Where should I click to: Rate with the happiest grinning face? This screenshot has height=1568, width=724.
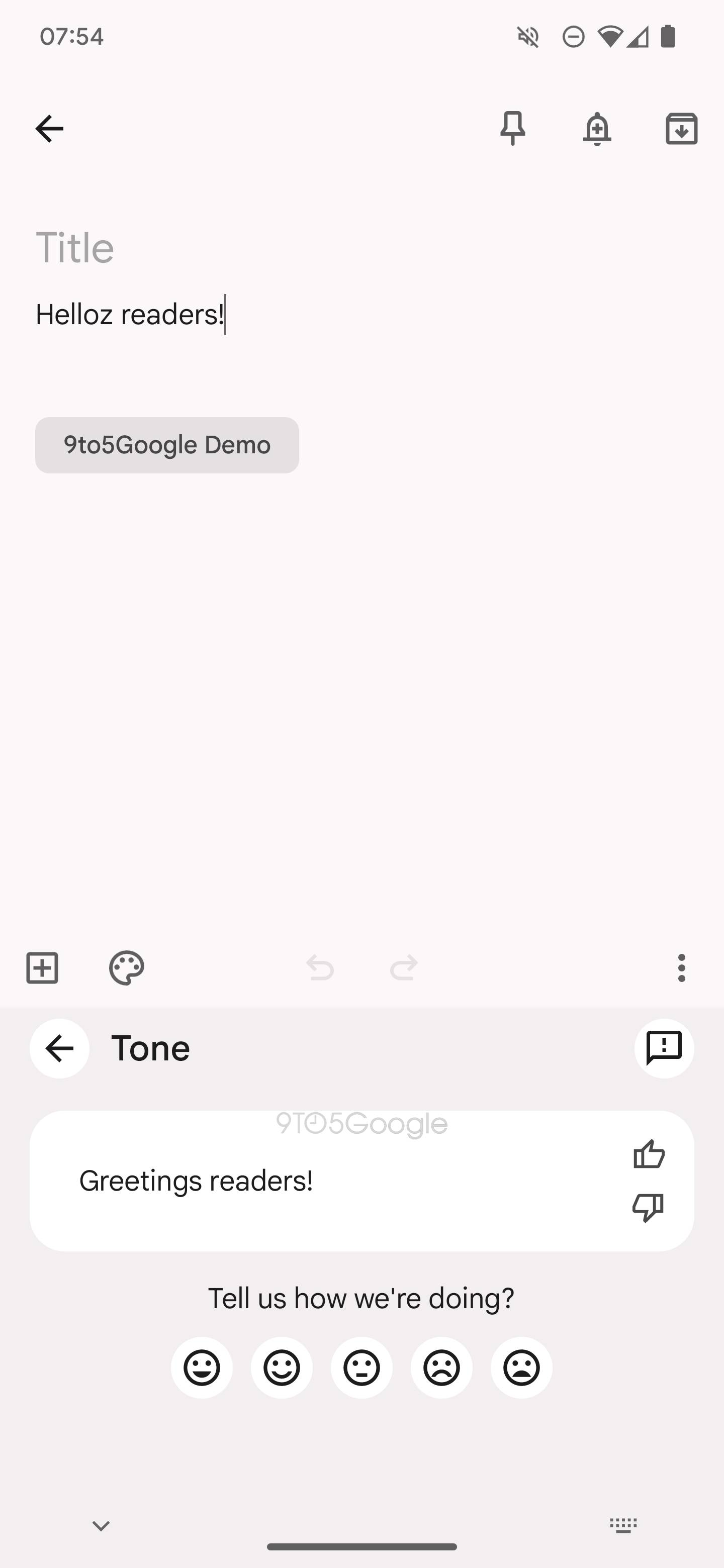click(202, 1367)
